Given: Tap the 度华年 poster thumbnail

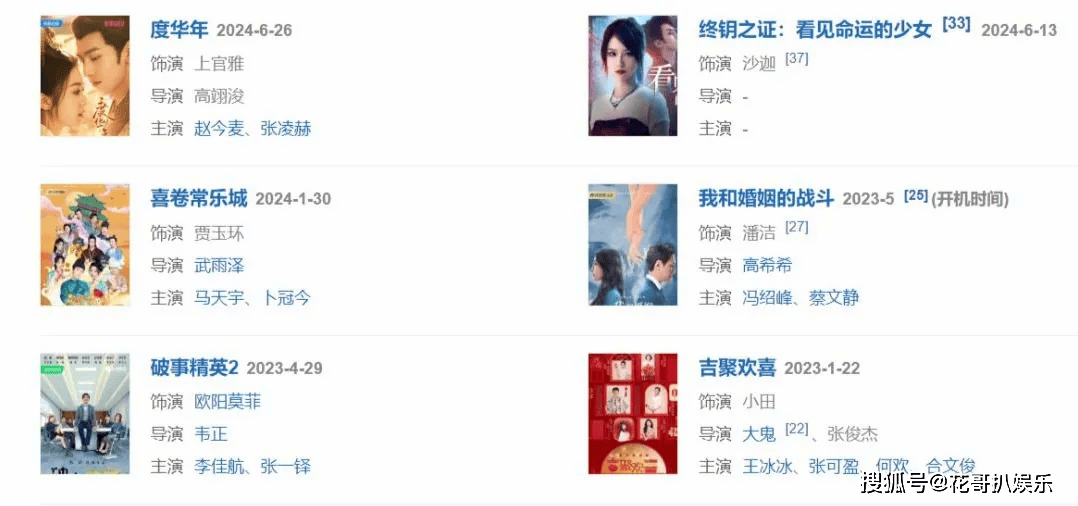Looking at the screenshot, I should coord(85,76).
